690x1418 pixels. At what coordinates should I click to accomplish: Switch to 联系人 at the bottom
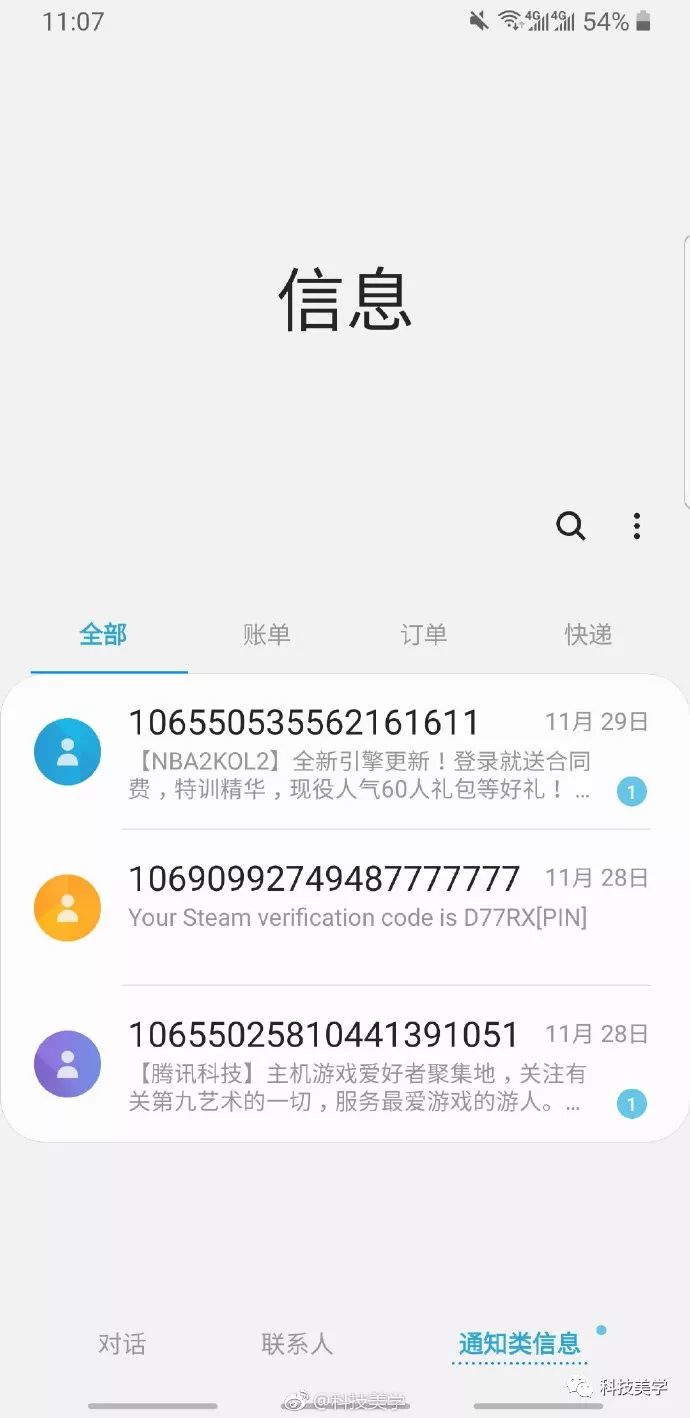click(x=297, y=1344)
